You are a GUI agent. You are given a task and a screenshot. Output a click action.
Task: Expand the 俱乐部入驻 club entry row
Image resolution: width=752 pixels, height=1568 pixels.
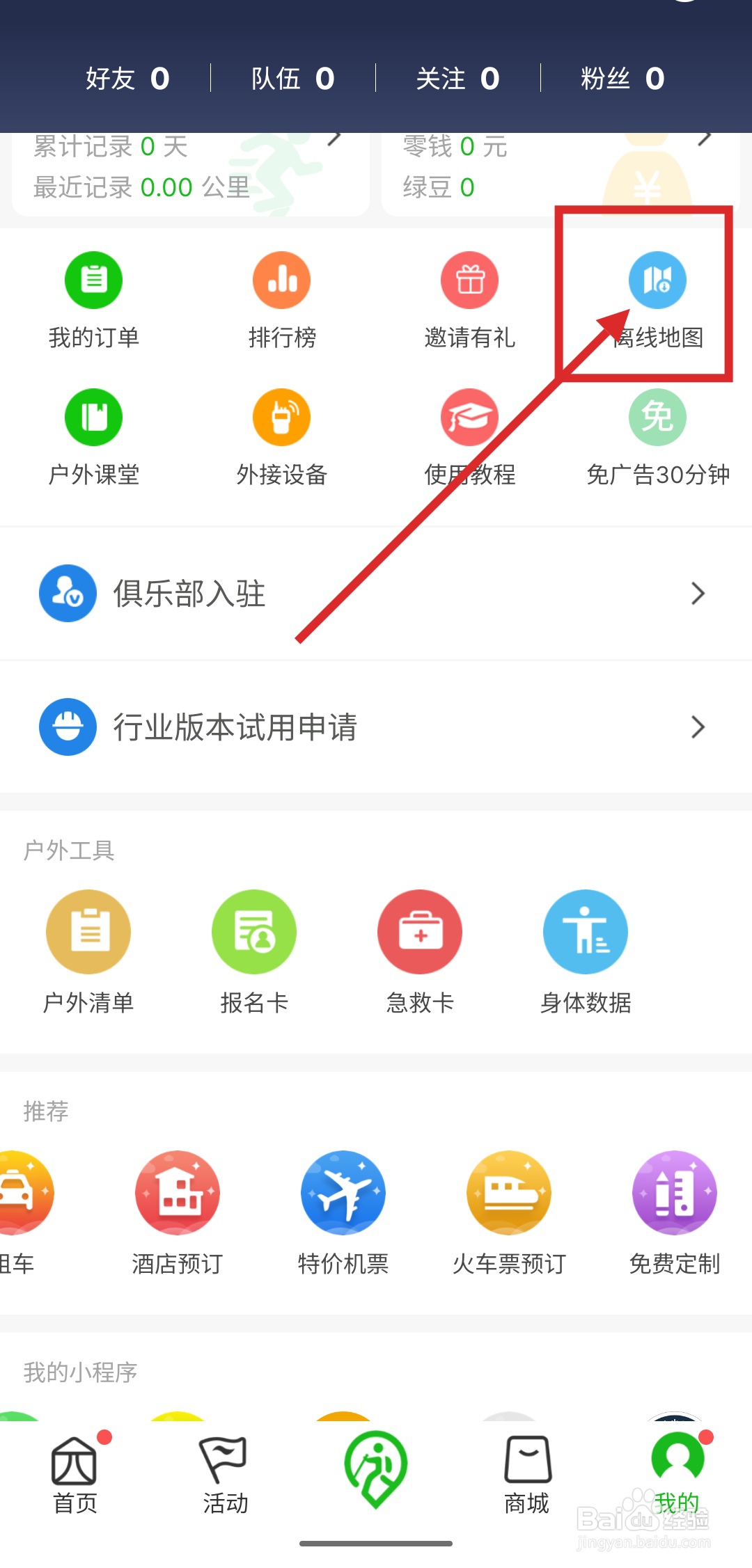pos(376,593)
